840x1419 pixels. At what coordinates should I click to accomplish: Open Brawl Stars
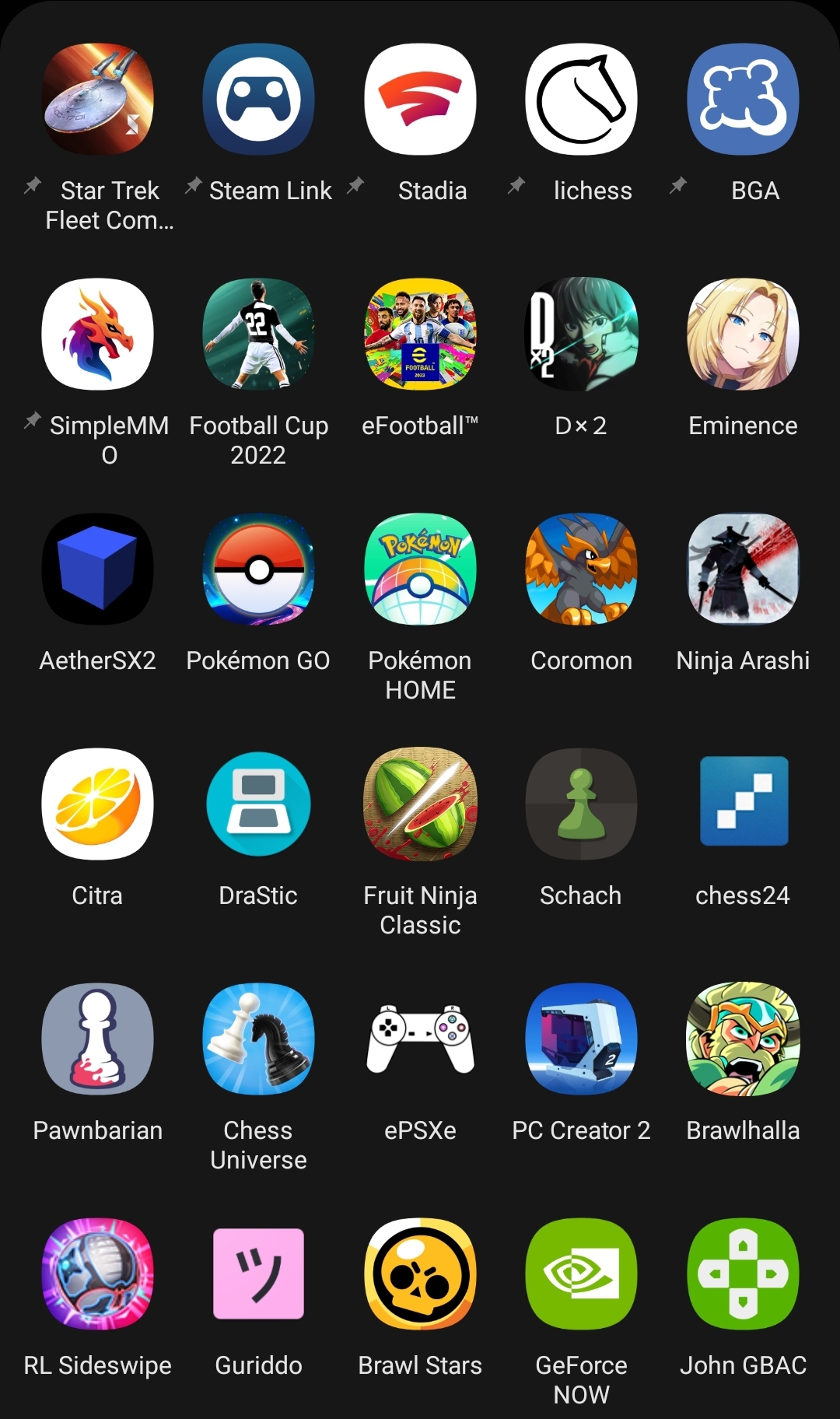coord(420,1274)
